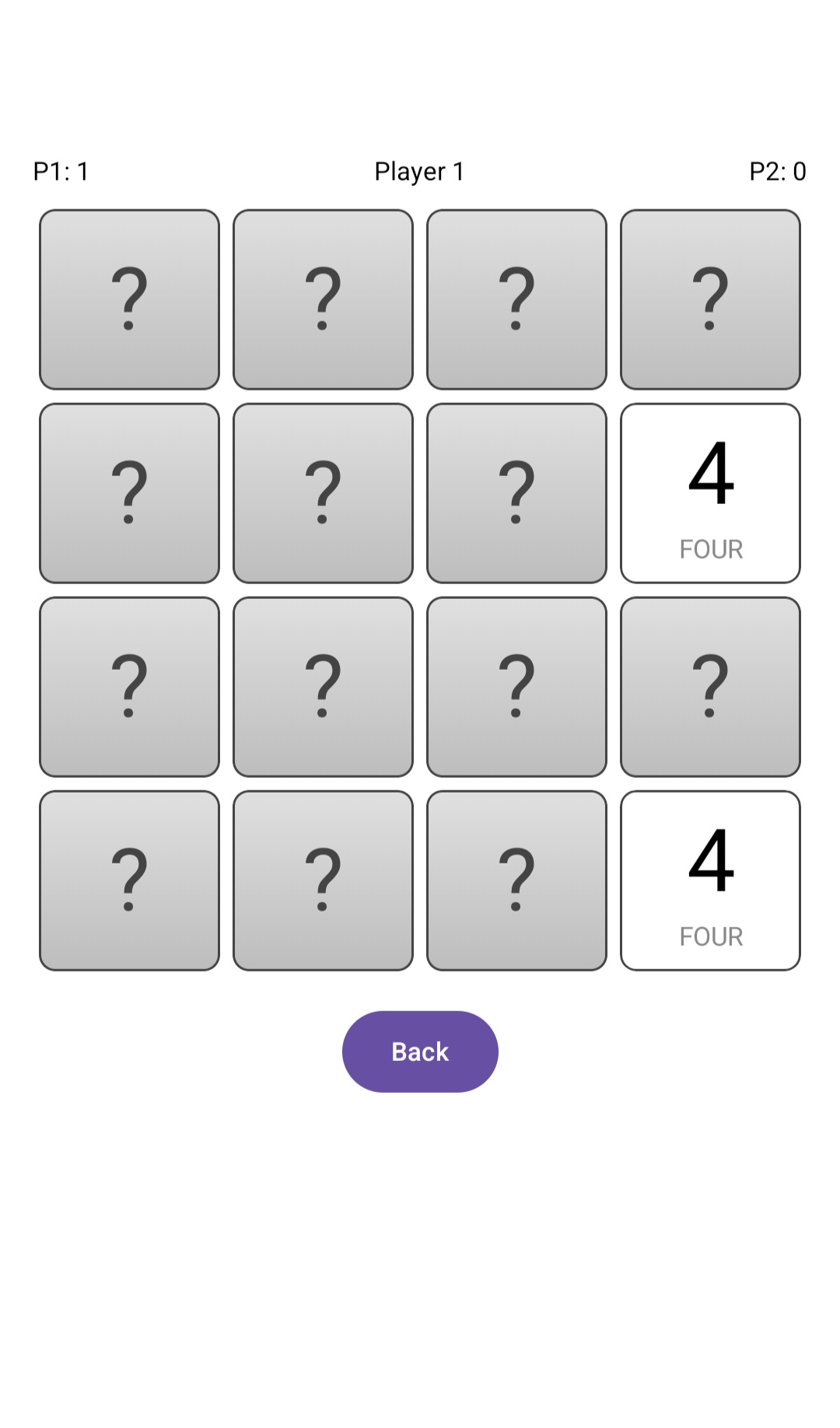This screenshot has width=840, height=1428.
Task: Tap the purple Back button
Action: (420, 1052)
